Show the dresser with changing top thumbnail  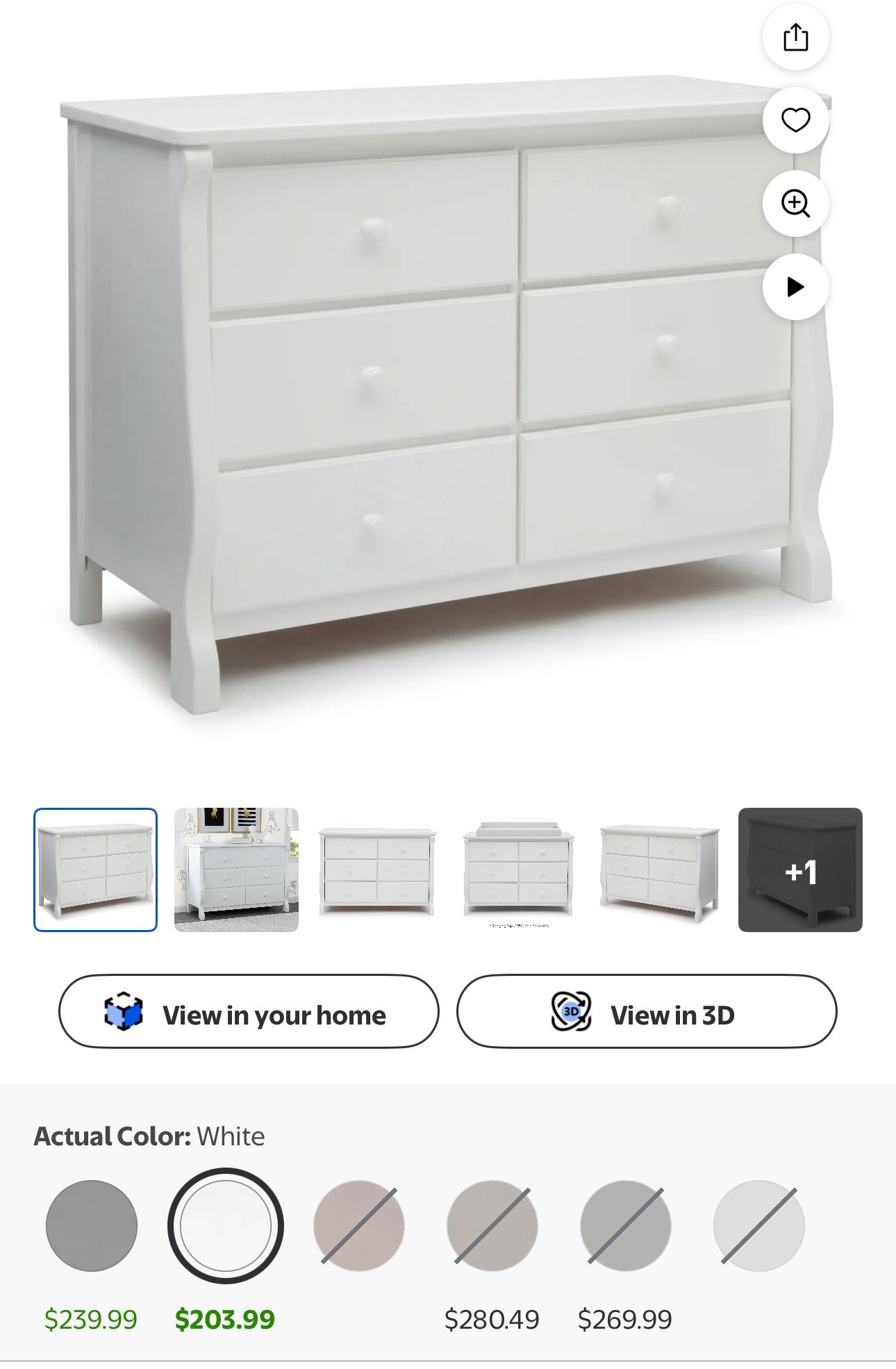518,869
